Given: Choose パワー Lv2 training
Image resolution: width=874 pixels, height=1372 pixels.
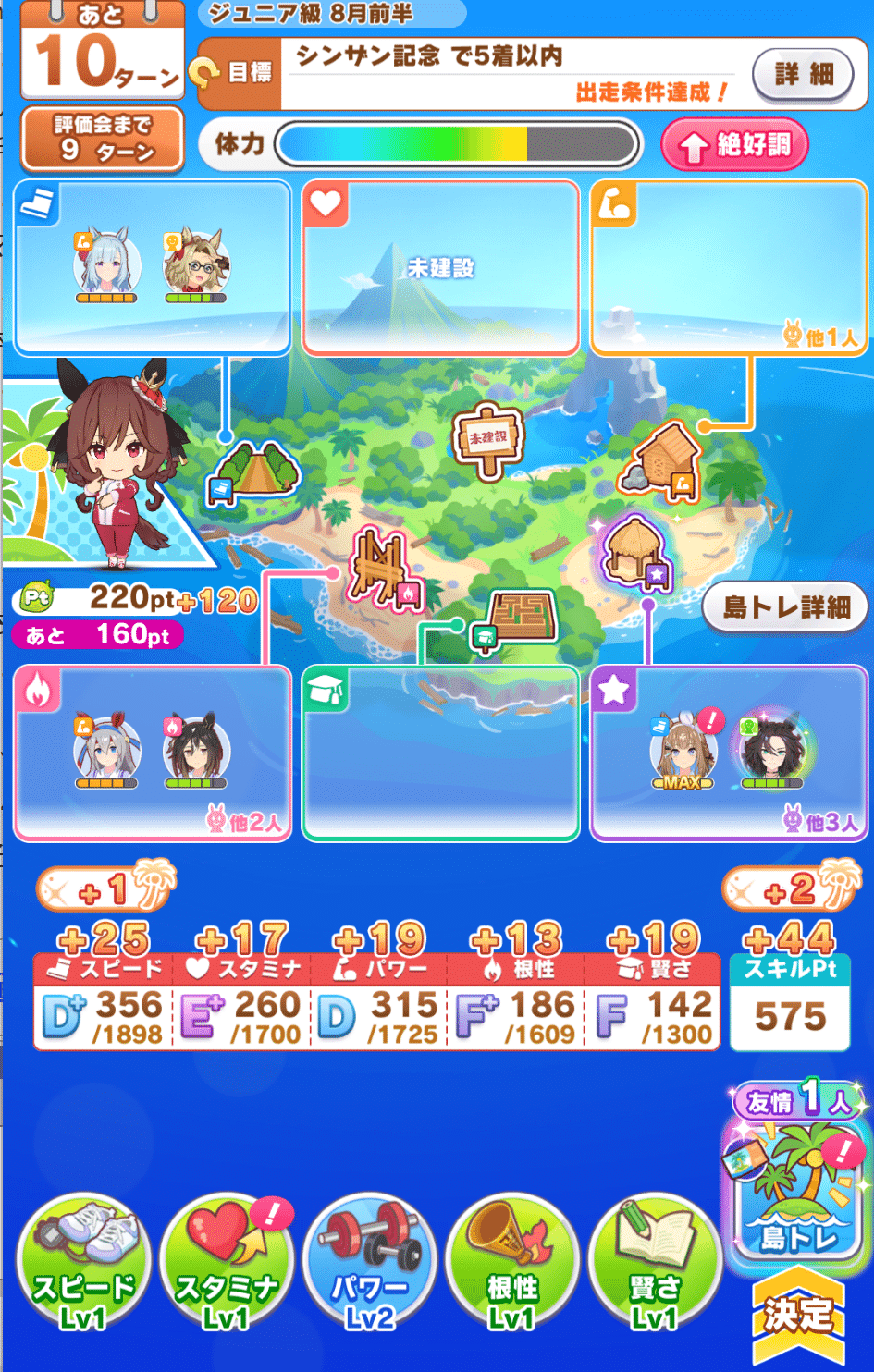Looking at the screenshot, I should (369, 1261).
